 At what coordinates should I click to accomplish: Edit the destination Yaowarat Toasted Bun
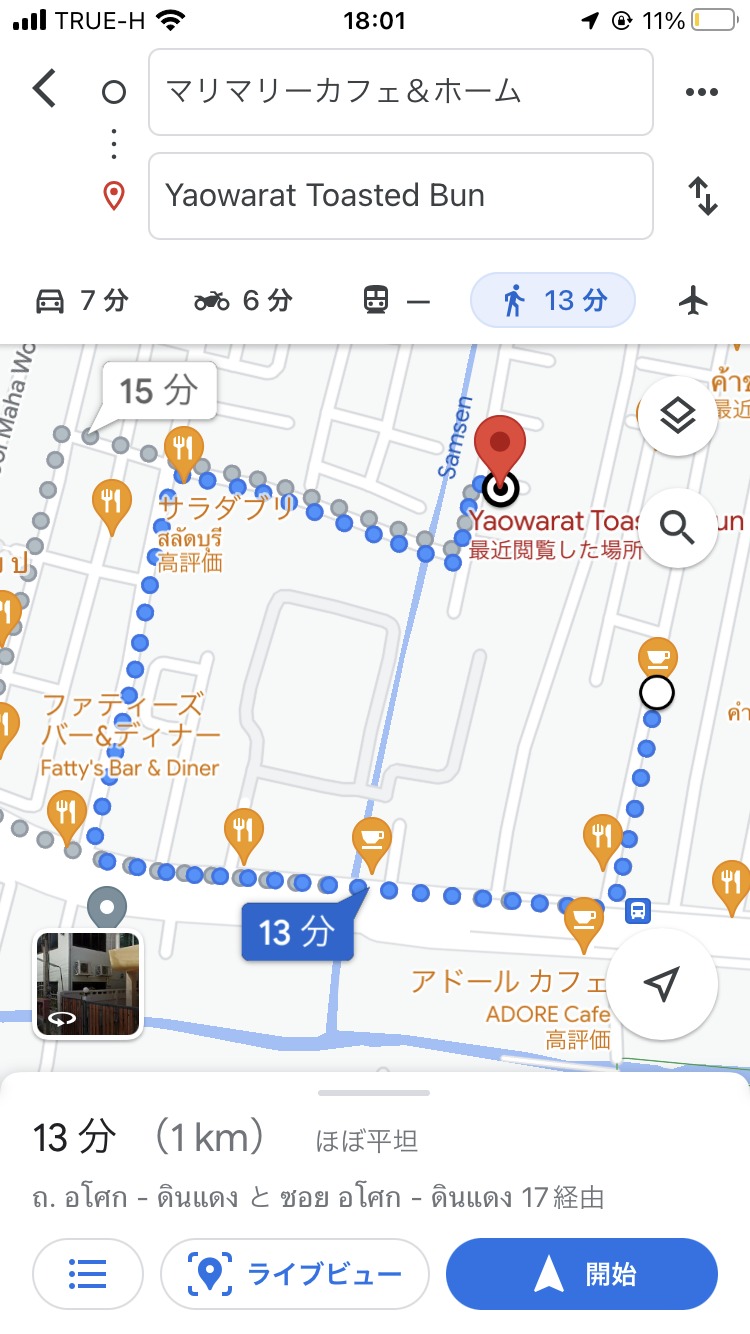point(400,196)
